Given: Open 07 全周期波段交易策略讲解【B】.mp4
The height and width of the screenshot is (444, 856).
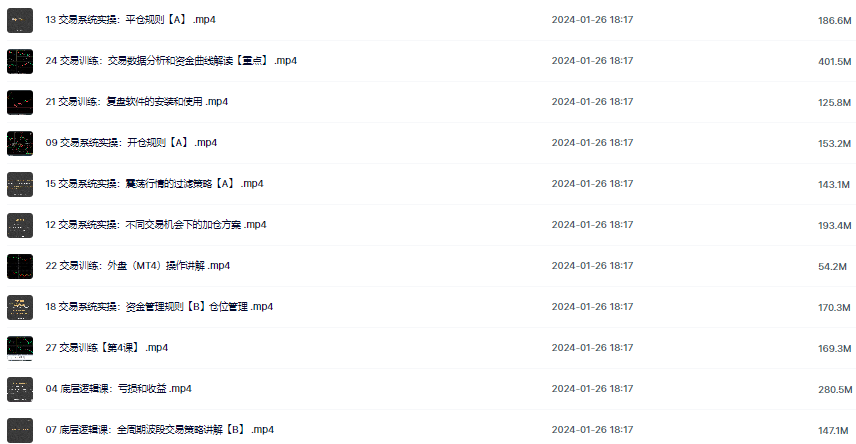Looking at the screenshot, I should click(160, 429).
